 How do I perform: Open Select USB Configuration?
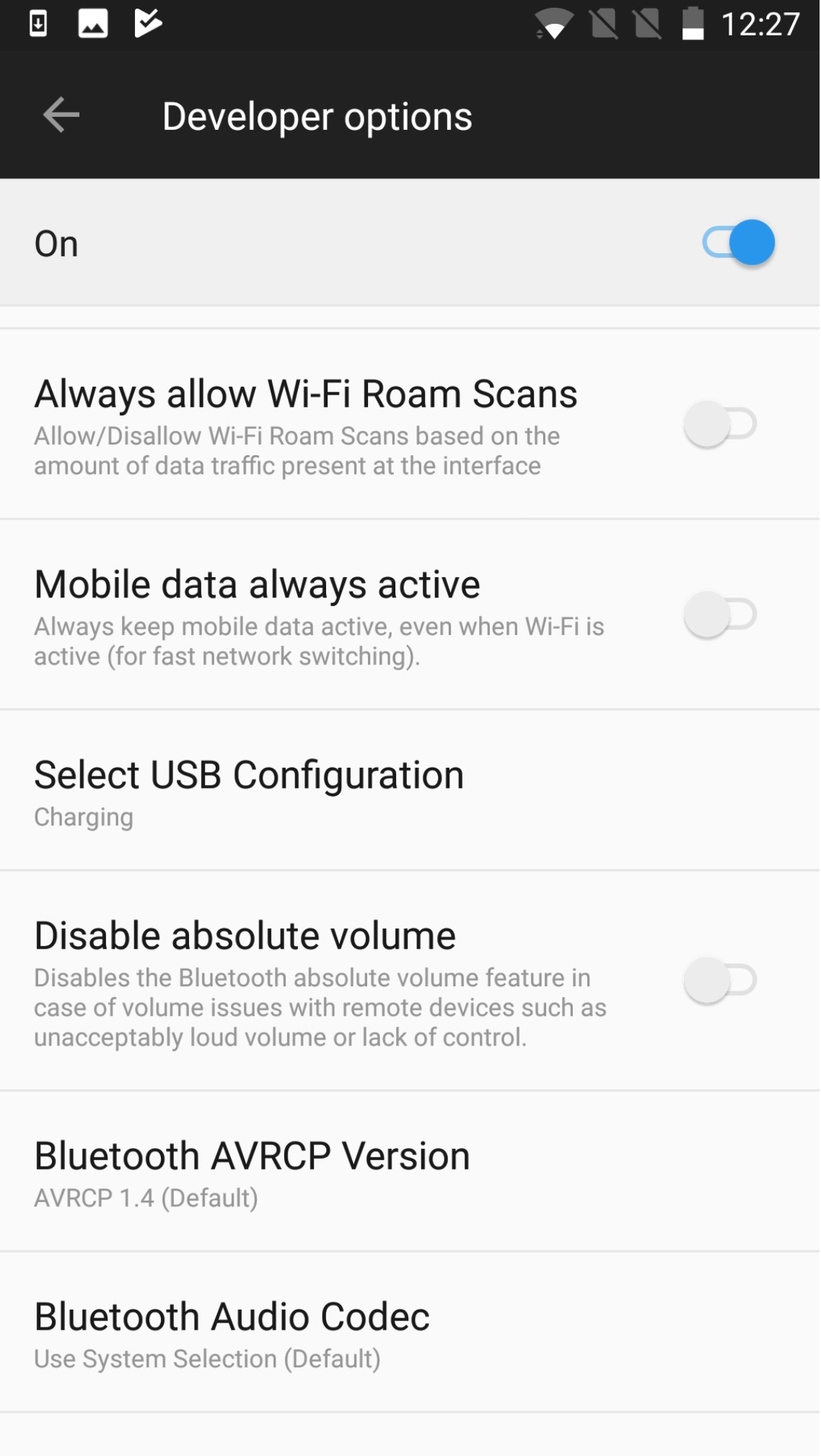(249, 791)
